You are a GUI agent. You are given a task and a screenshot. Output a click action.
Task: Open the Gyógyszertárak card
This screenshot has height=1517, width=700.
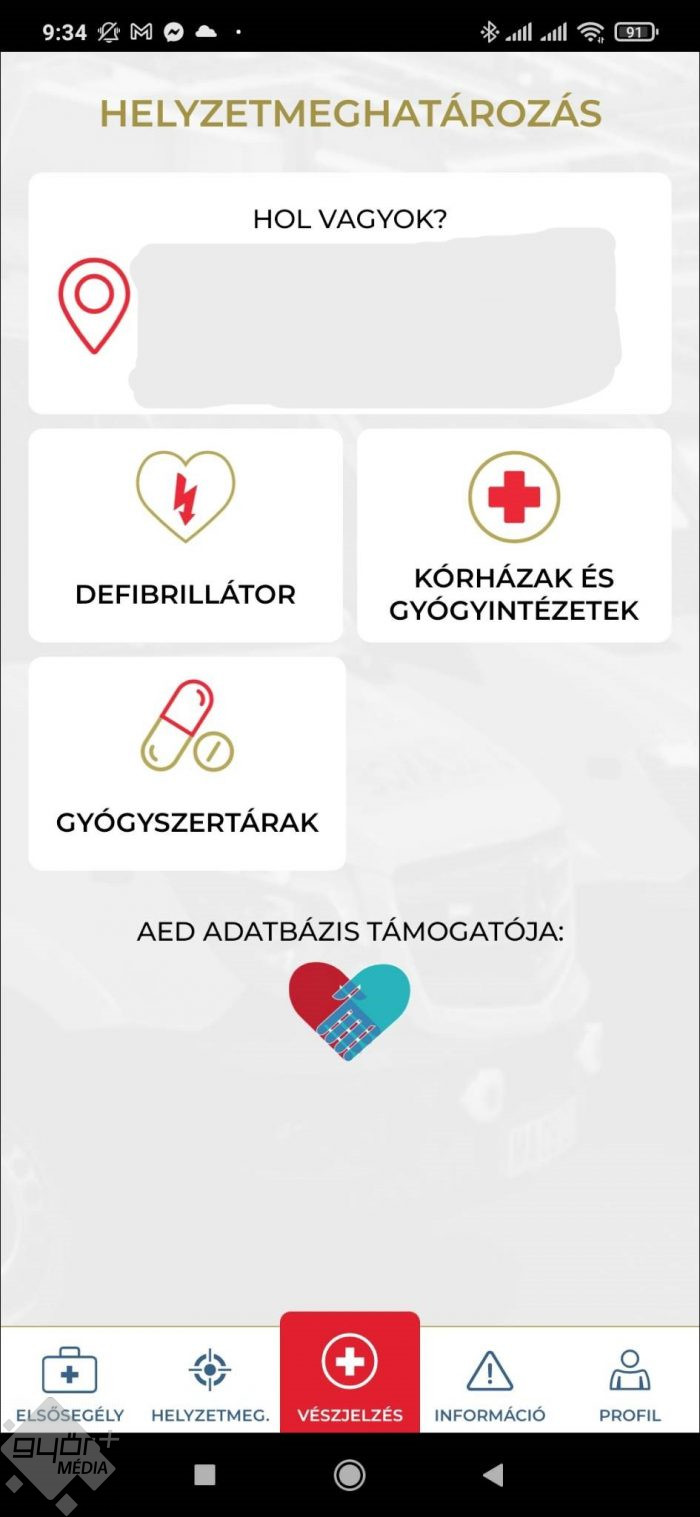coord(187,763)
